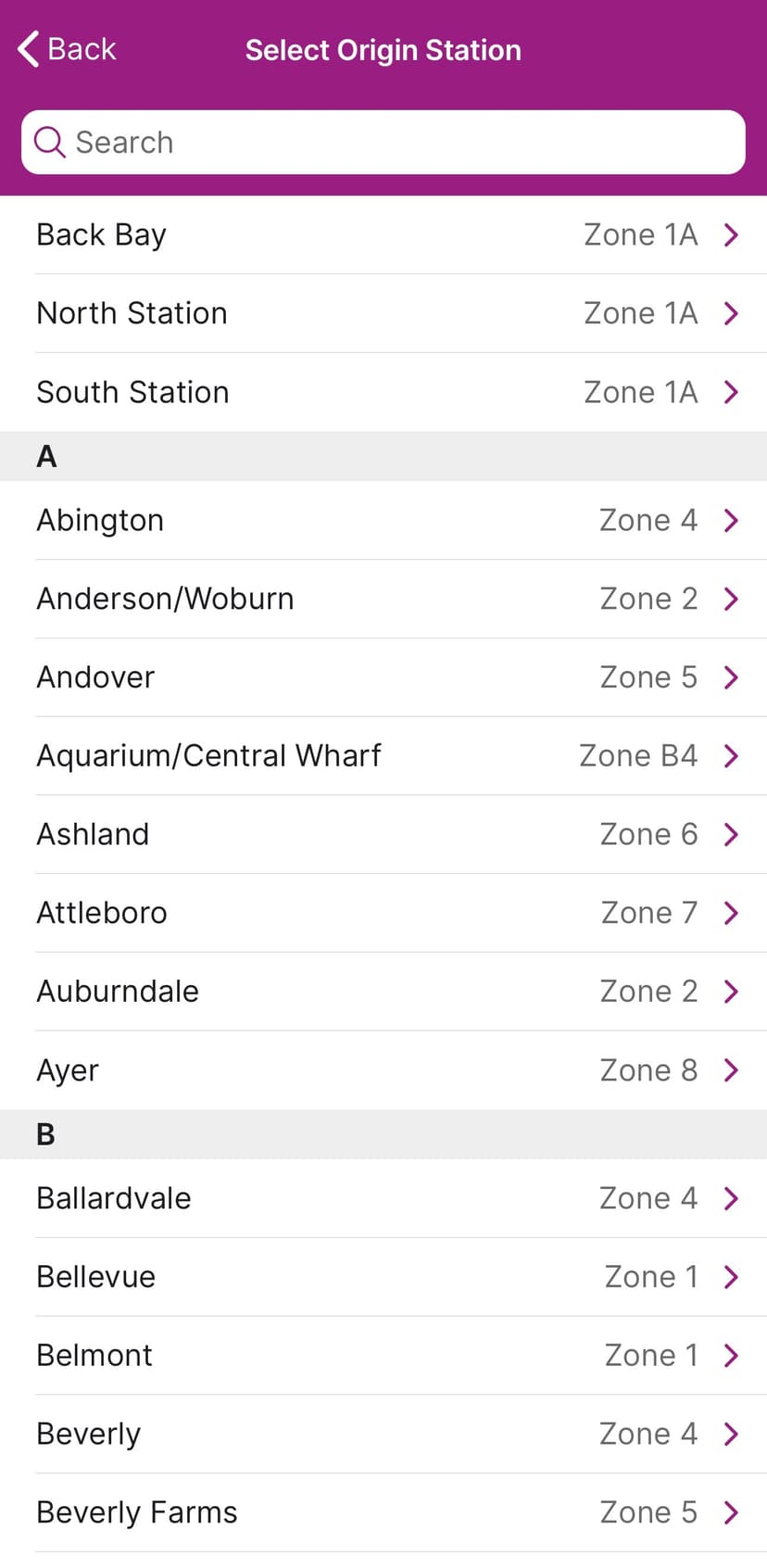This screenshot has height=1568, width=767.
Task: Click the back chevron arrow icon
Action: tap(25, 48)
